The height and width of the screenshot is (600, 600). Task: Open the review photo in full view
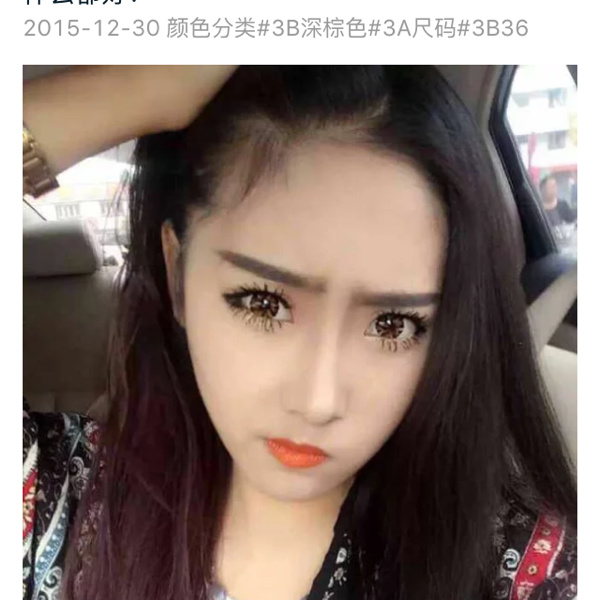(300, 330)
